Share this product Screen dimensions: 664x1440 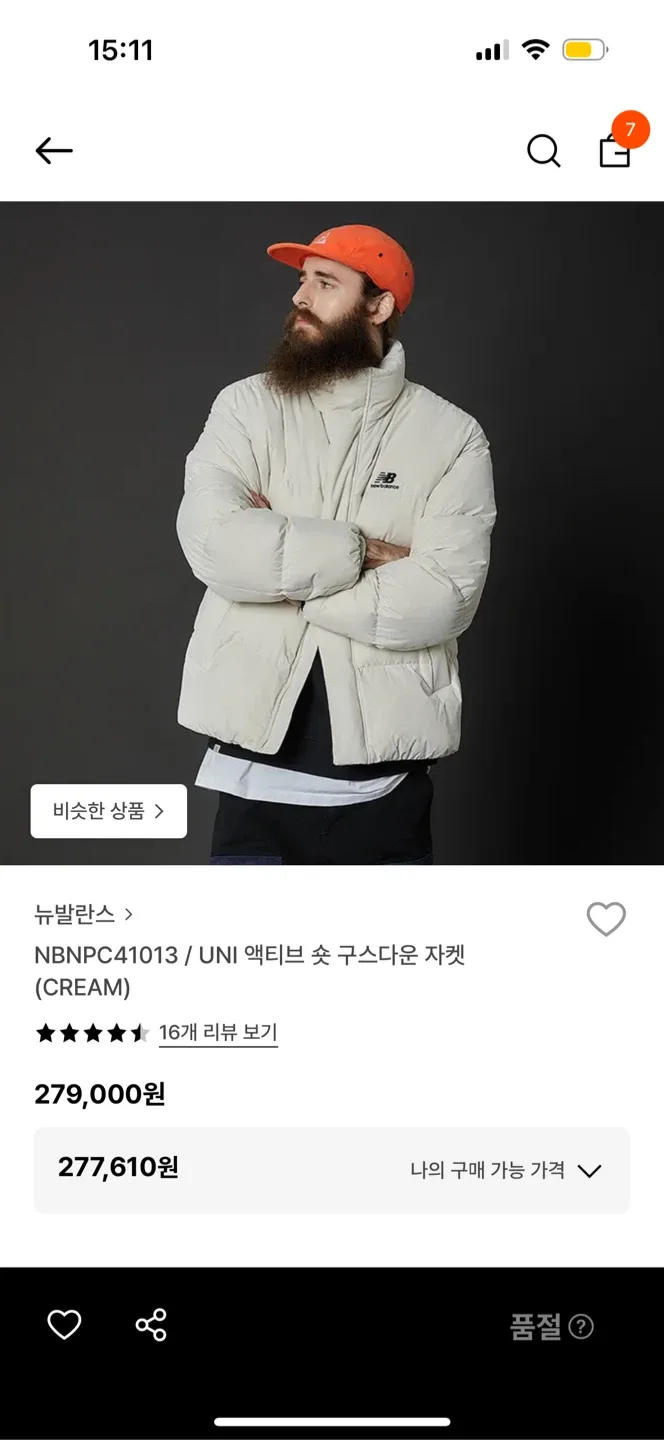click(x=151, y=1326)
